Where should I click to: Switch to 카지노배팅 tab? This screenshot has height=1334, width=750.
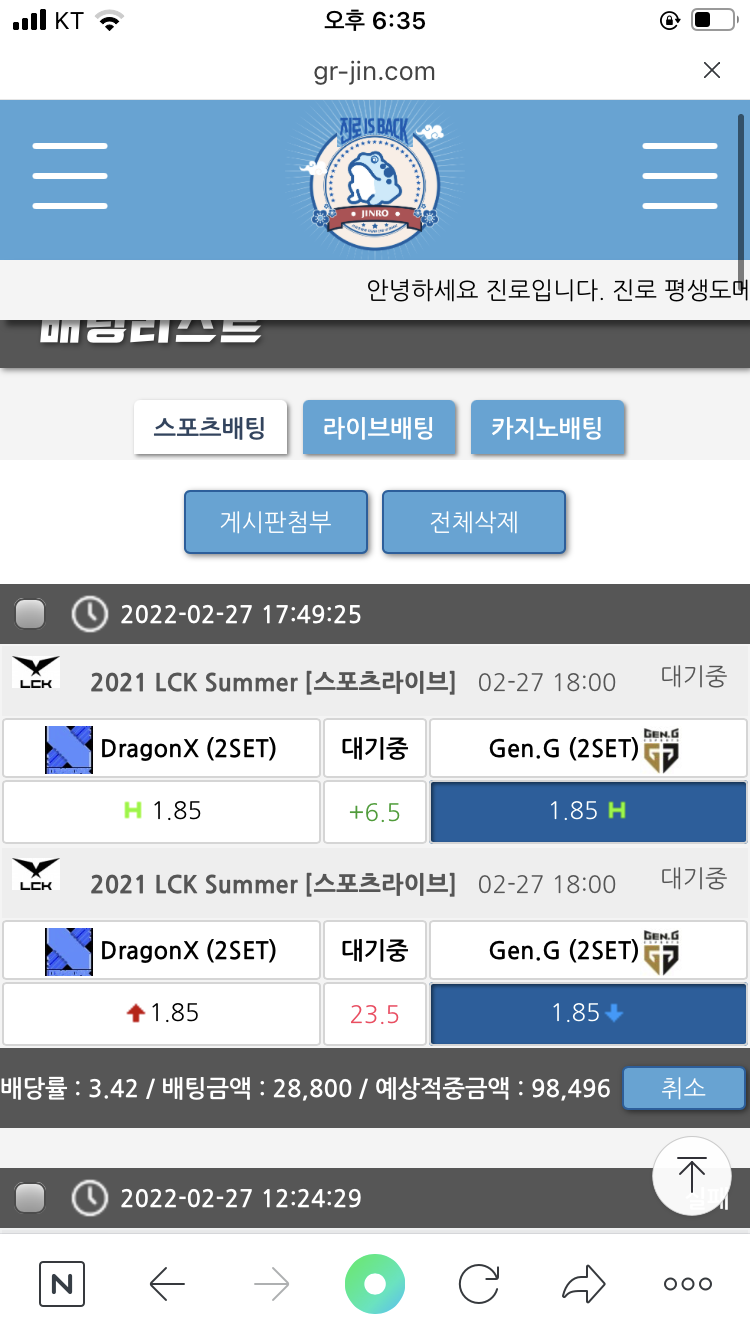(x=547, y=428)
